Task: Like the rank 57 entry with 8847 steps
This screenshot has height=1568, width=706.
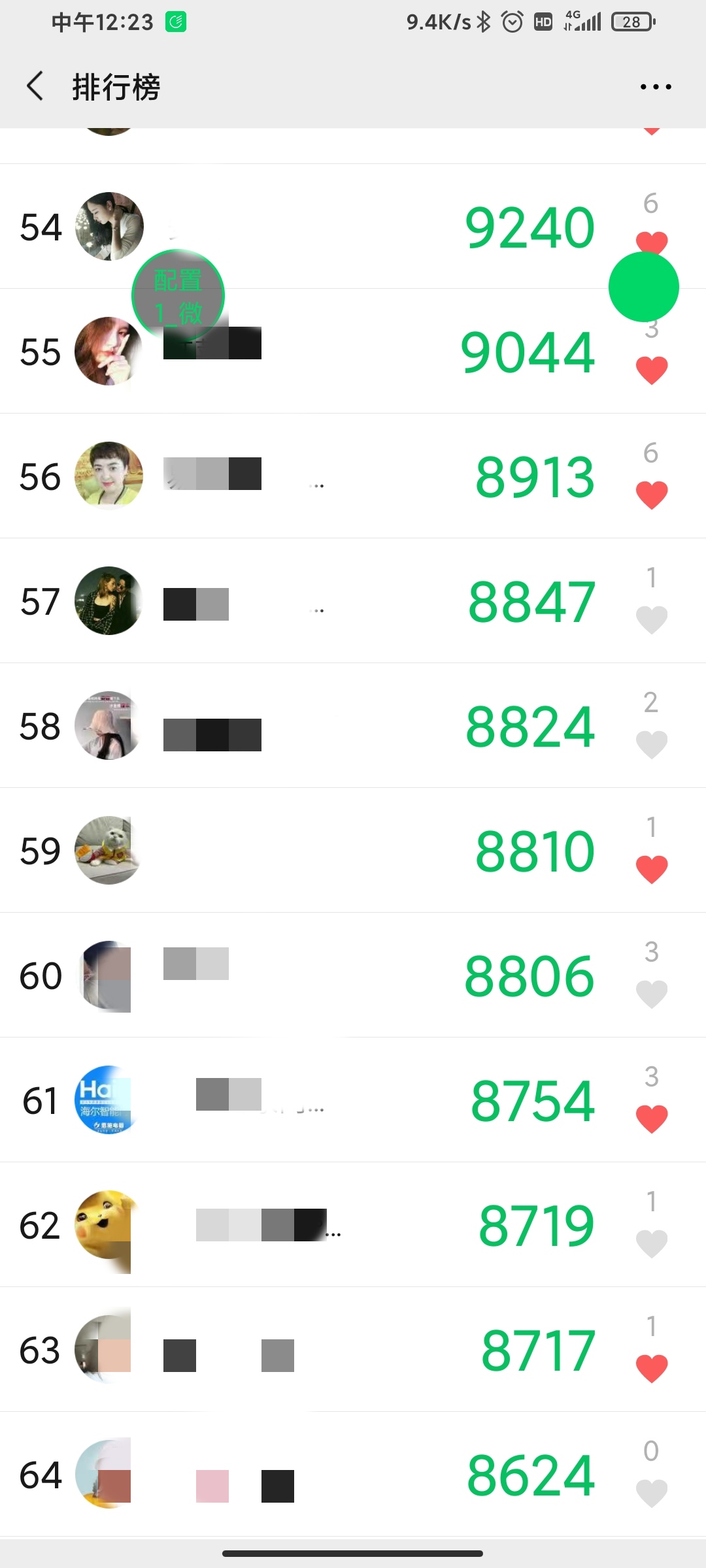Action: click(651, 619)
